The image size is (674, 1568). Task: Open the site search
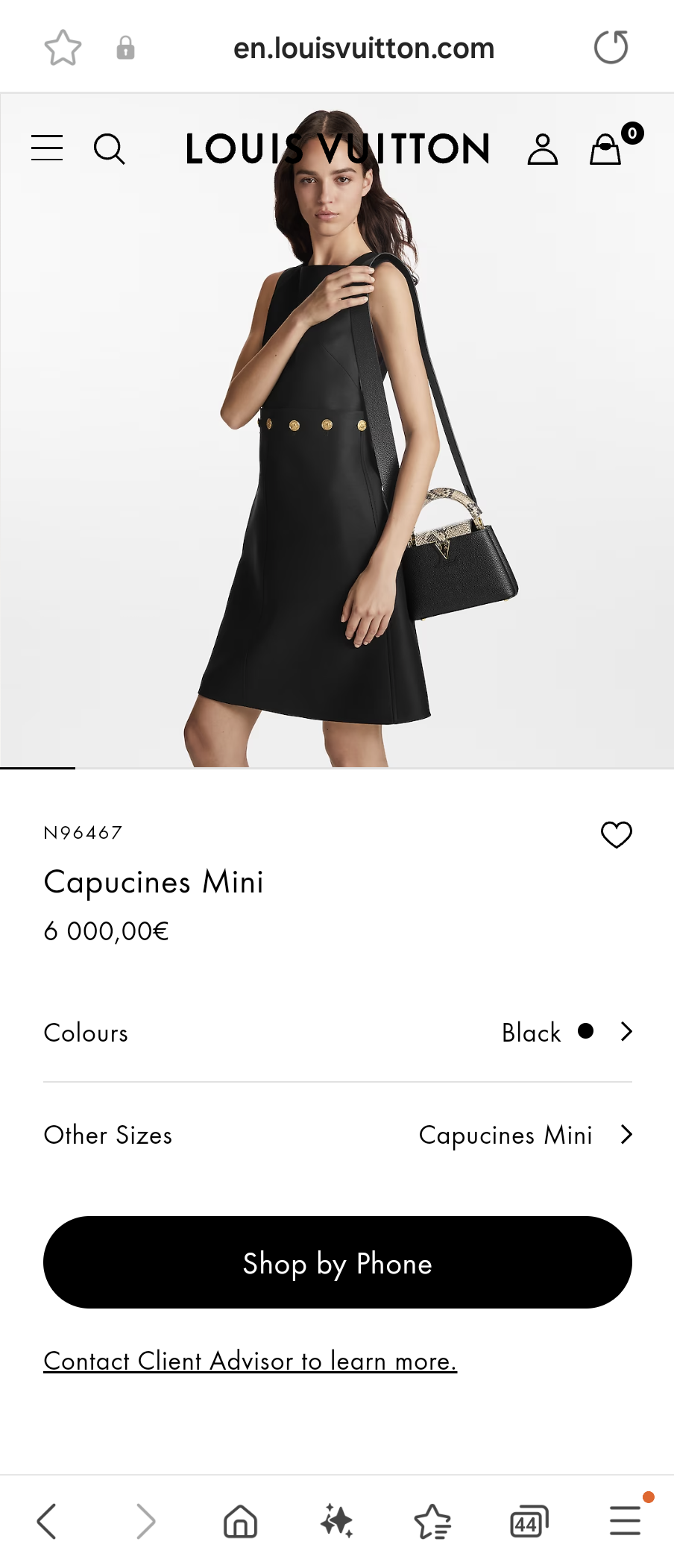(110, 149)
